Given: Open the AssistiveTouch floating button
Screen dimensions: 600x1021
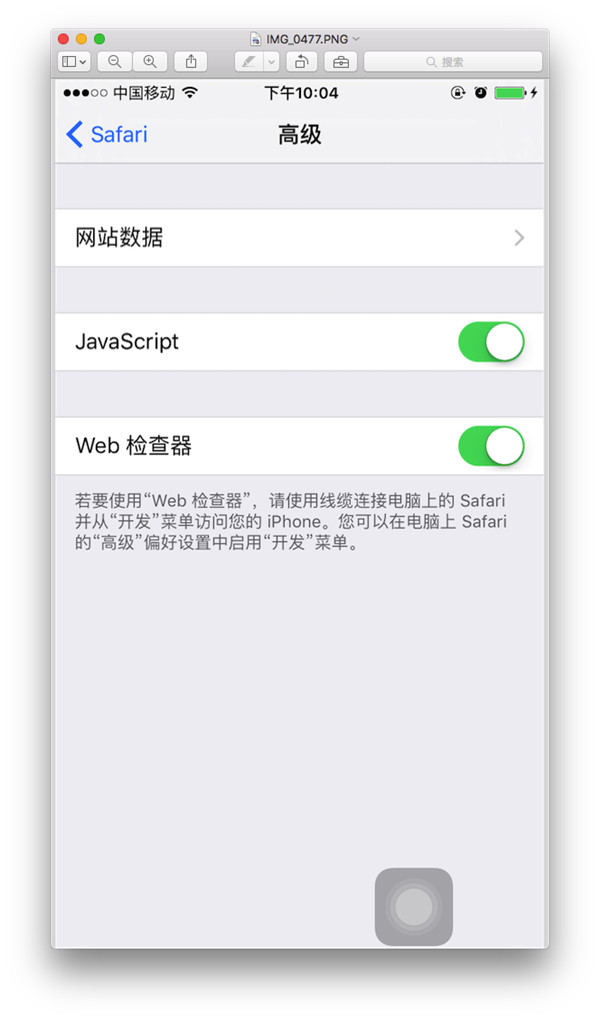Looking at the screenshot, I should pos(414,907).
